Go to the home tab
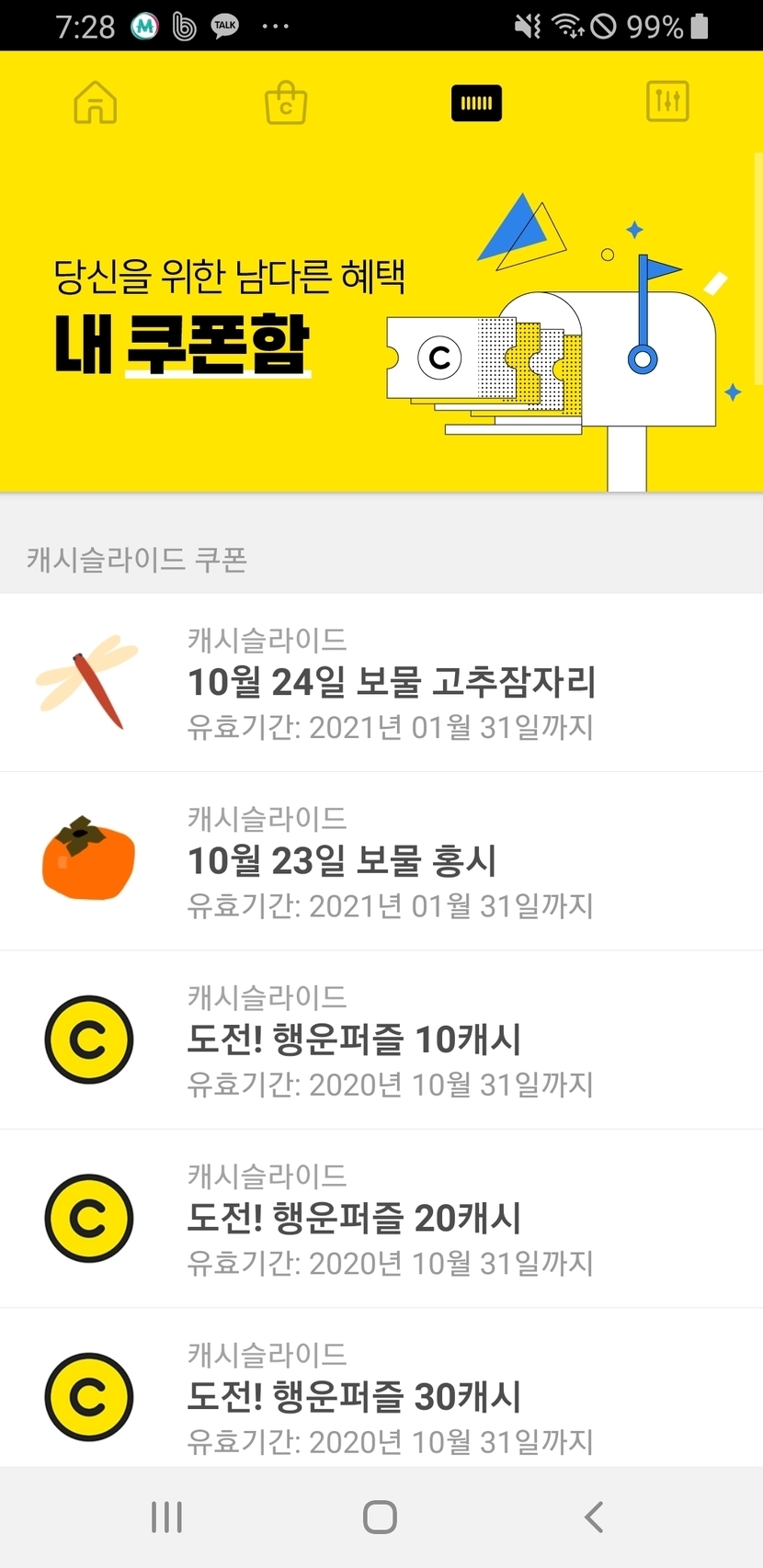This screenshot has width=763, height=1568. point(96,102)
